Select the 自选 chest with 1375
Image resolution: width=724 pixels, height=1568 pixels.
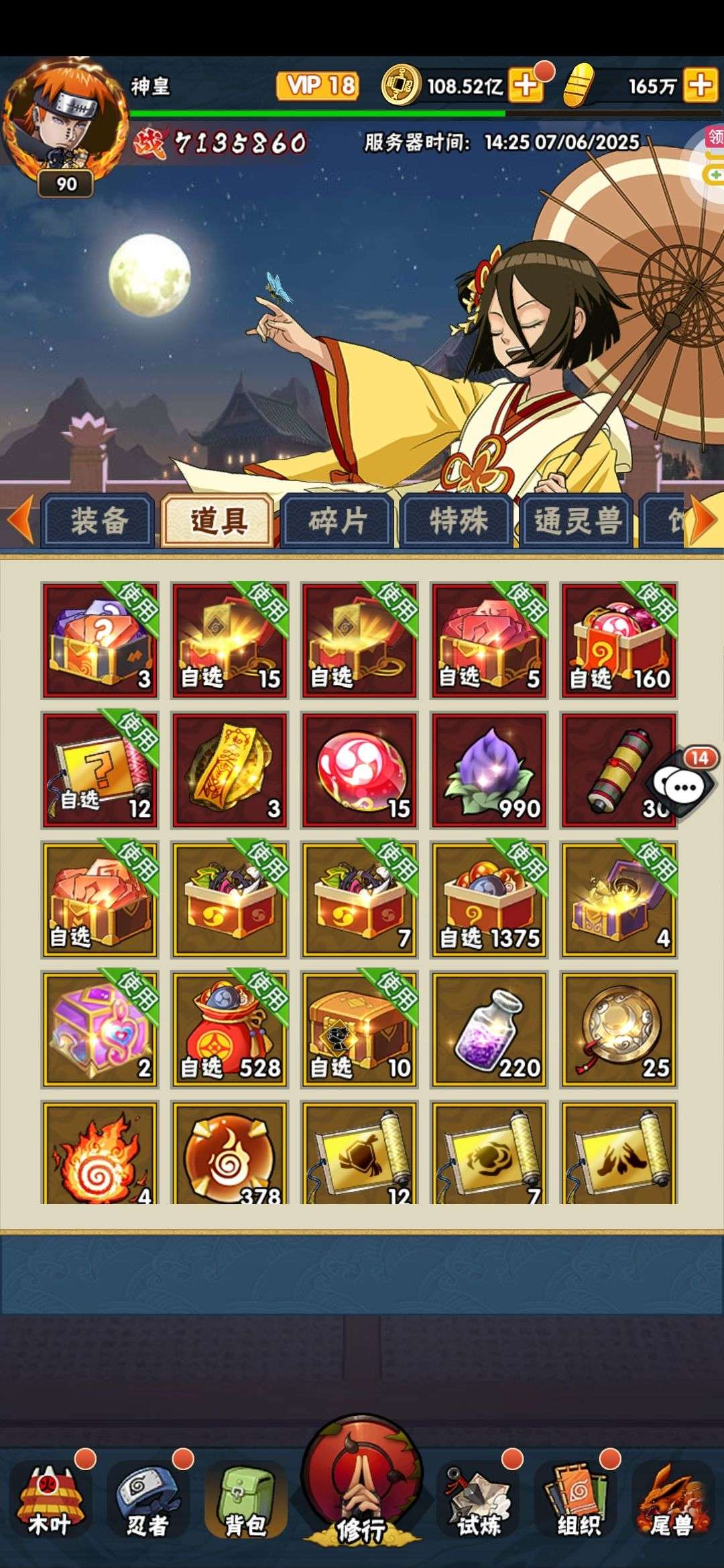(490, 900)
